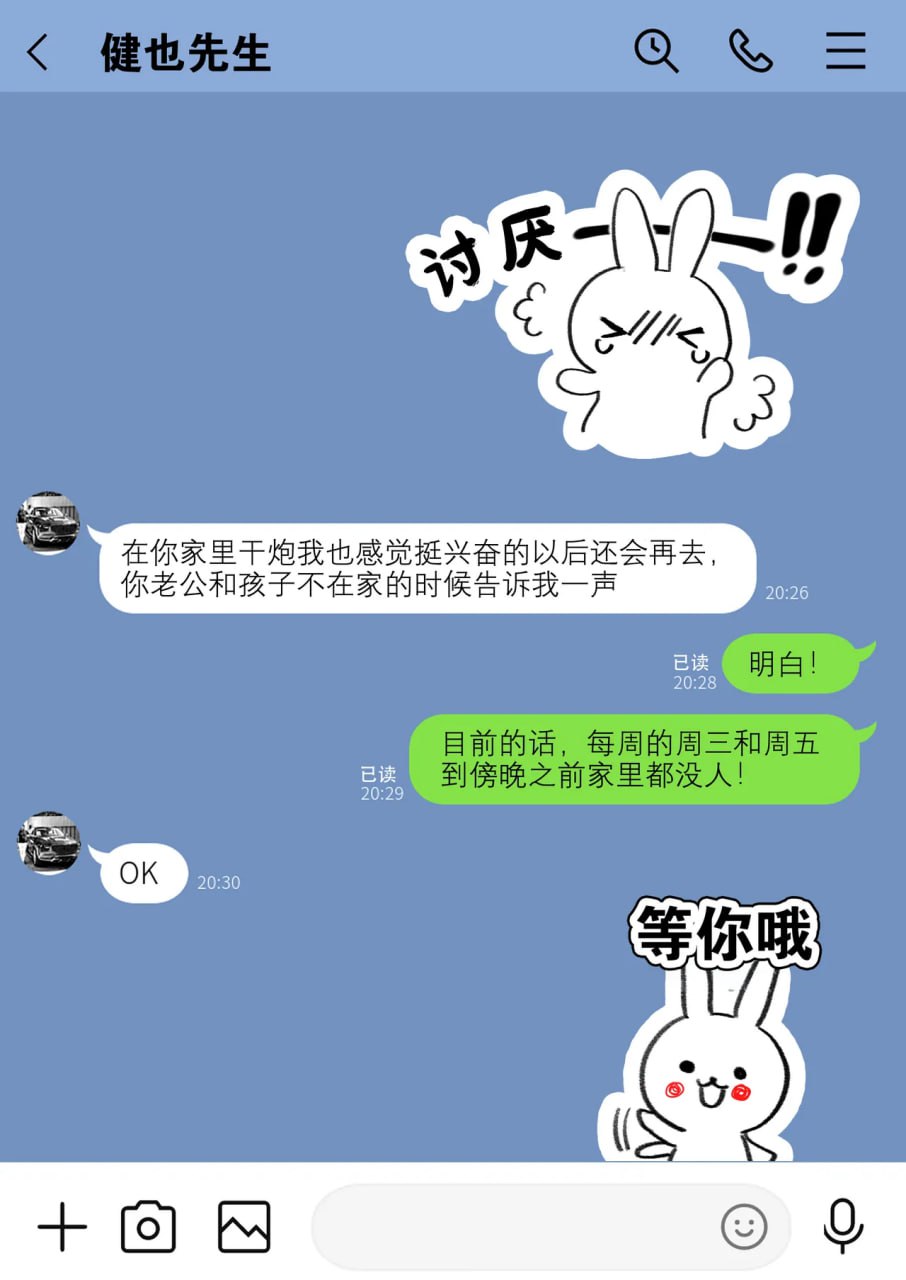The width and height of the screenshot is (906, 1280).
Task: Open the 'OK' message bubble
Action: [x=138, y=872]
